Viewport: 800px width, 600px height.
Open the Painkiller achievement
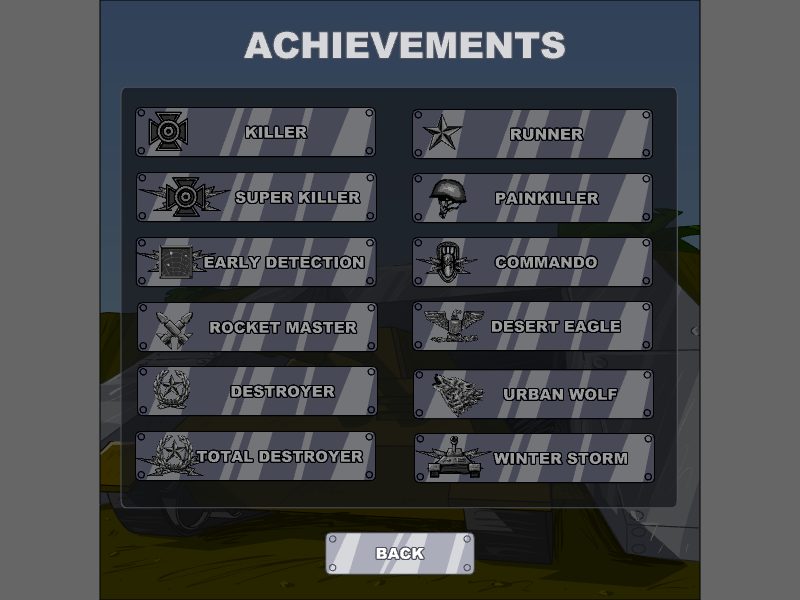[x=532, y=198]
